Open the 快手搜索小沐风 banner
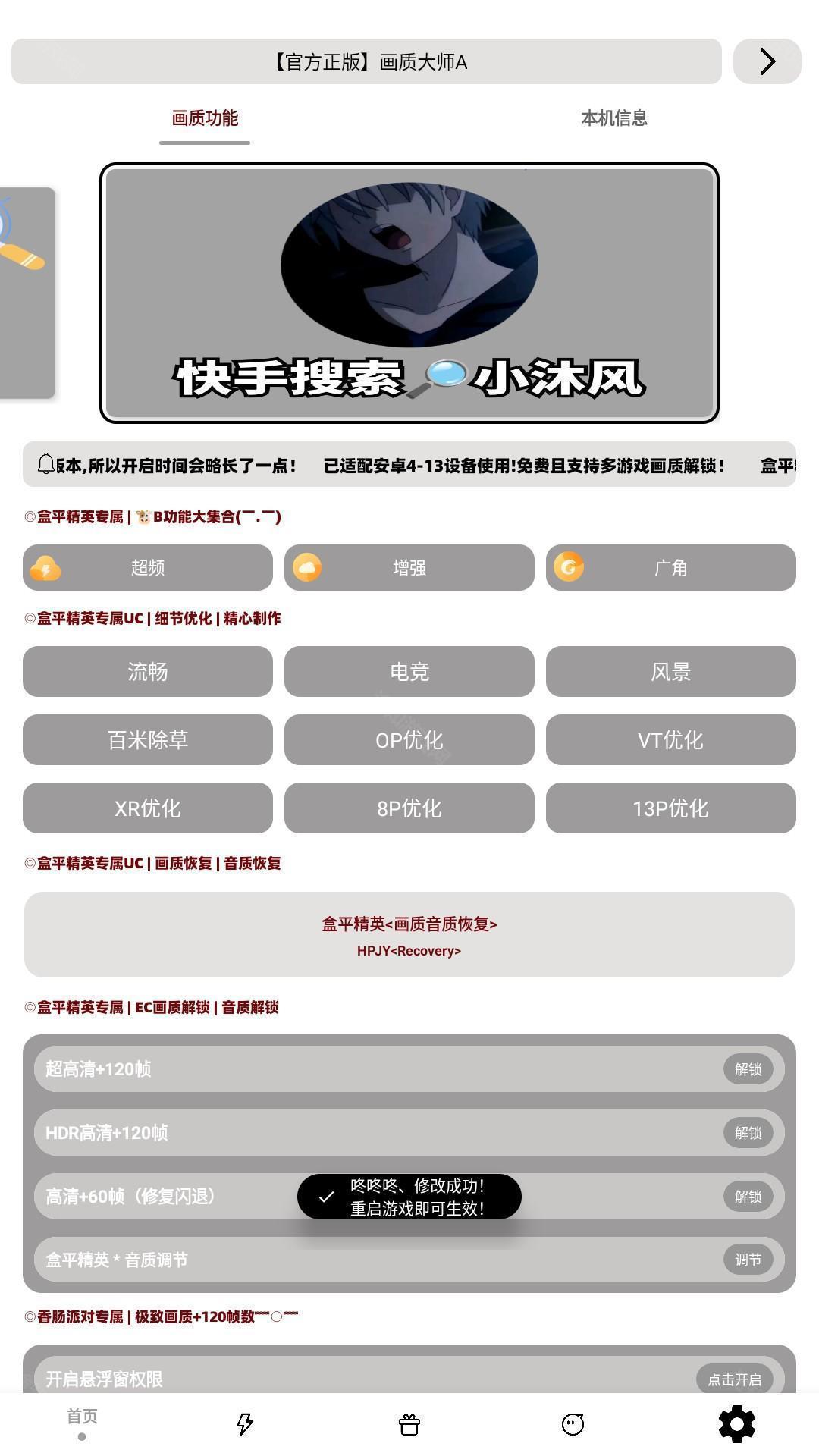 tap(409, 293)
